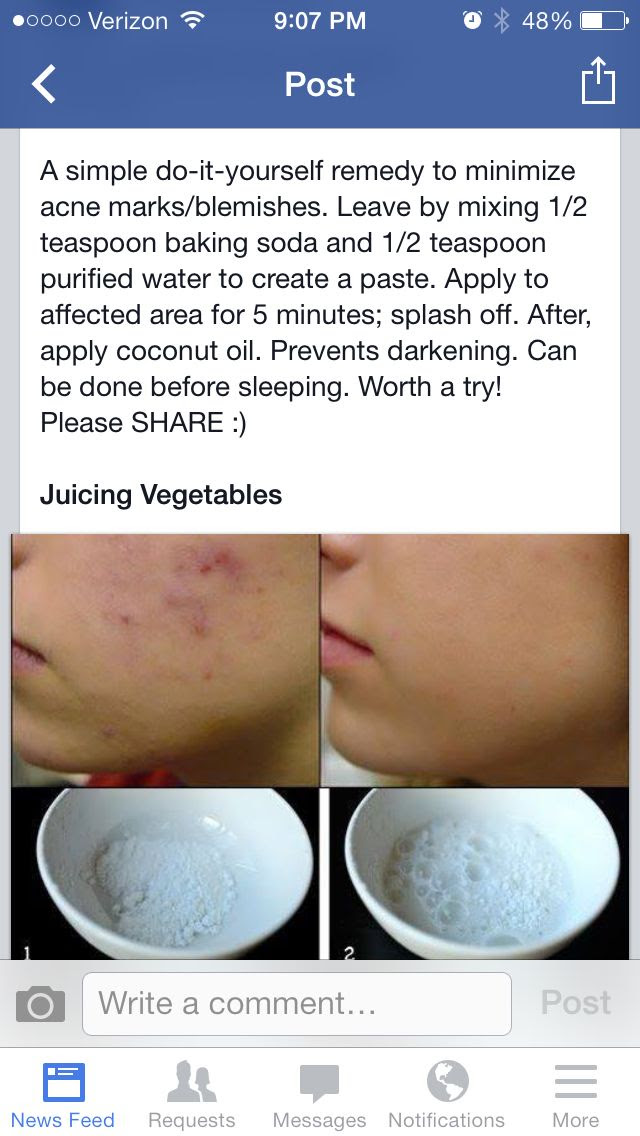Open the Requests tab
The width and height of the screenshot is (640, 1136).
pos(191,1095)
